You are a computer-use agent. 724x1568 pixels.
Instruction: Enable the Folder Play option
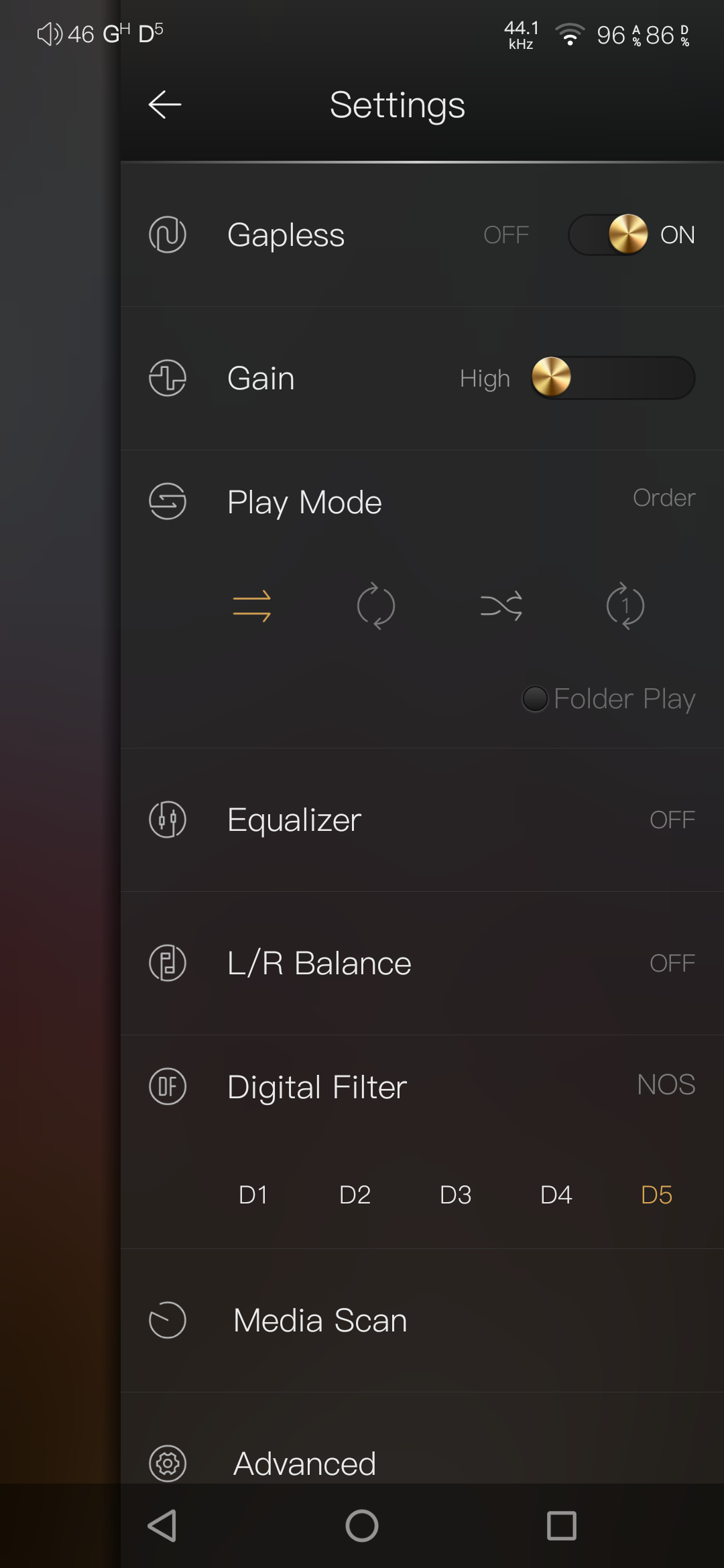pyautogui.click(x=536, y=699)
